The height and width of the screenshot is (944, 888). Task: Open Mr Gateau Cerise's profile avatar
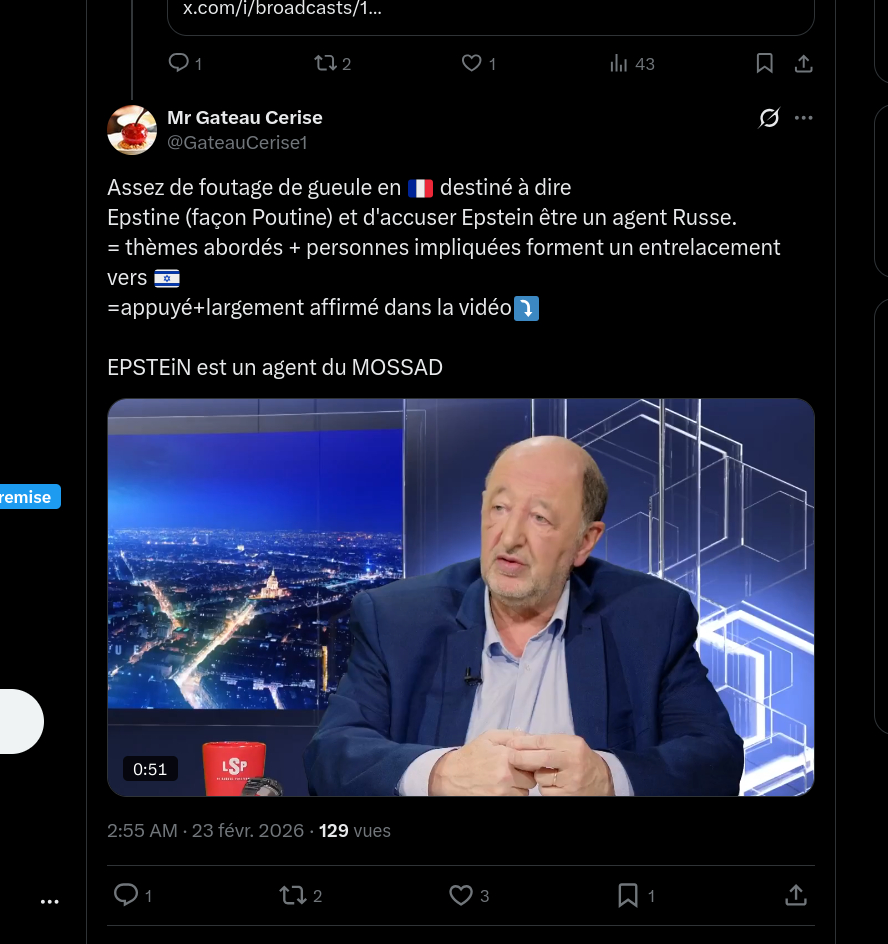click(132, 130)
